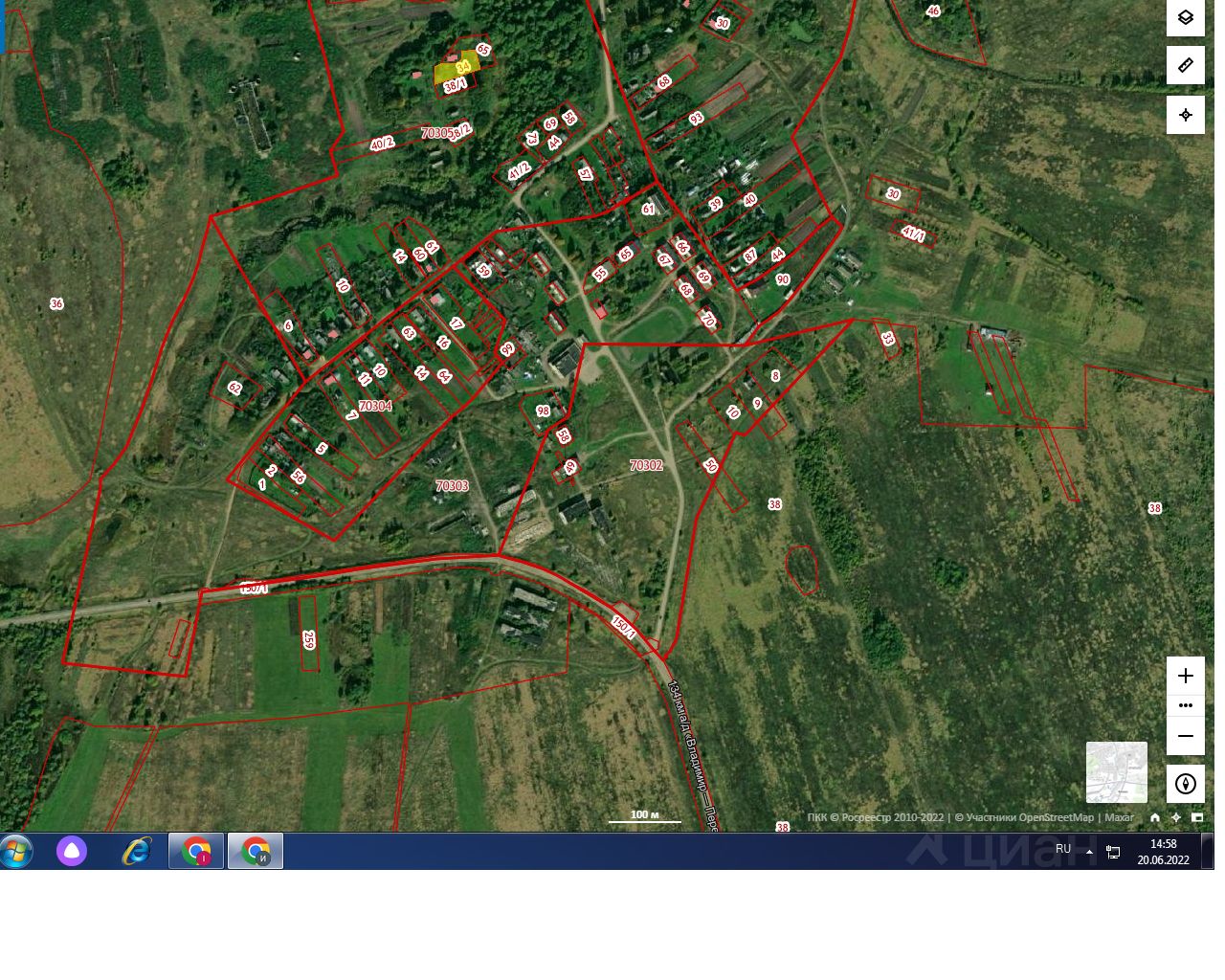Zoom out with the minus button
This screenshot has height=980, width=1225.
1185,736
